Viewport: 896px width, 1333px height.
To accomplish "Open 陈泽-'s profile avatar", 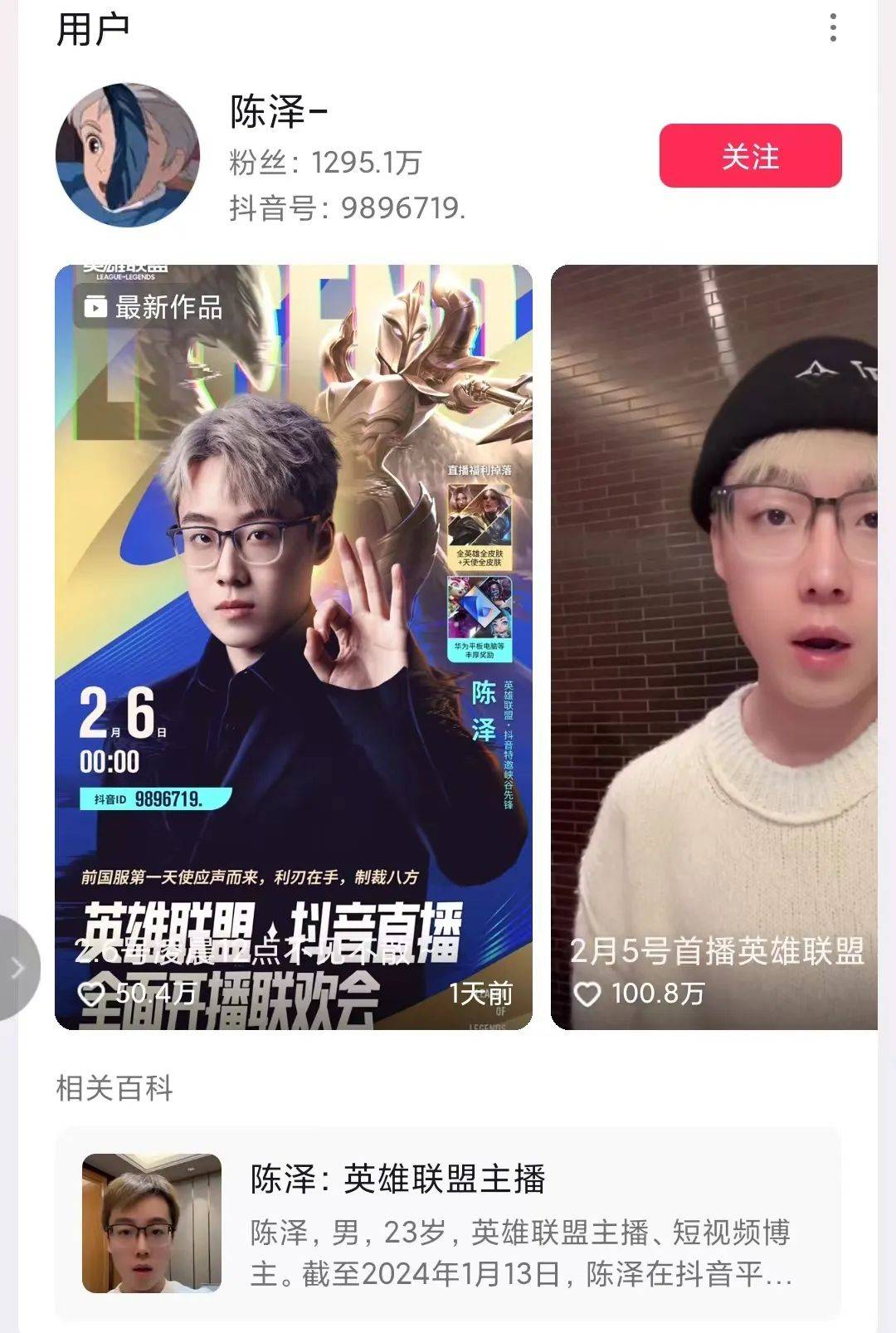I will (128, 155).
